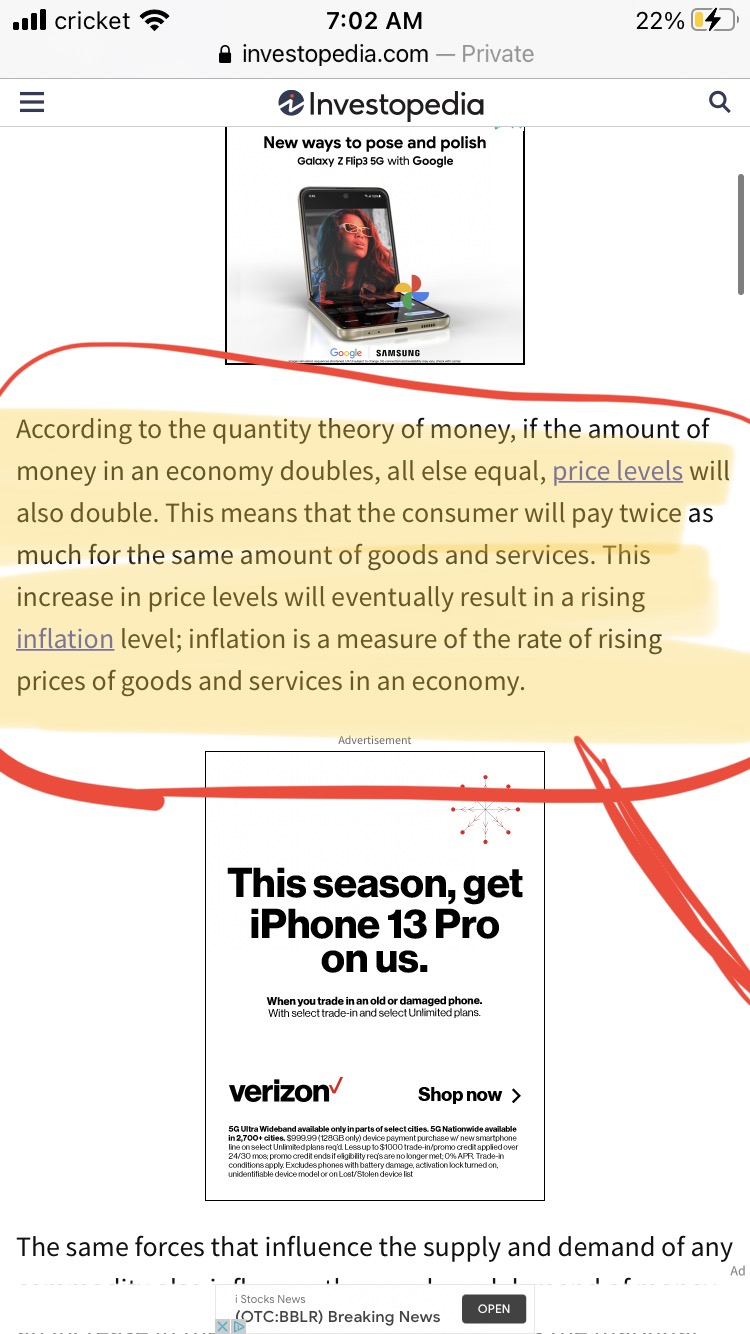Screen dimensions: 750x1334
Task: Open the "inflation" link
Action: point(65,639)
